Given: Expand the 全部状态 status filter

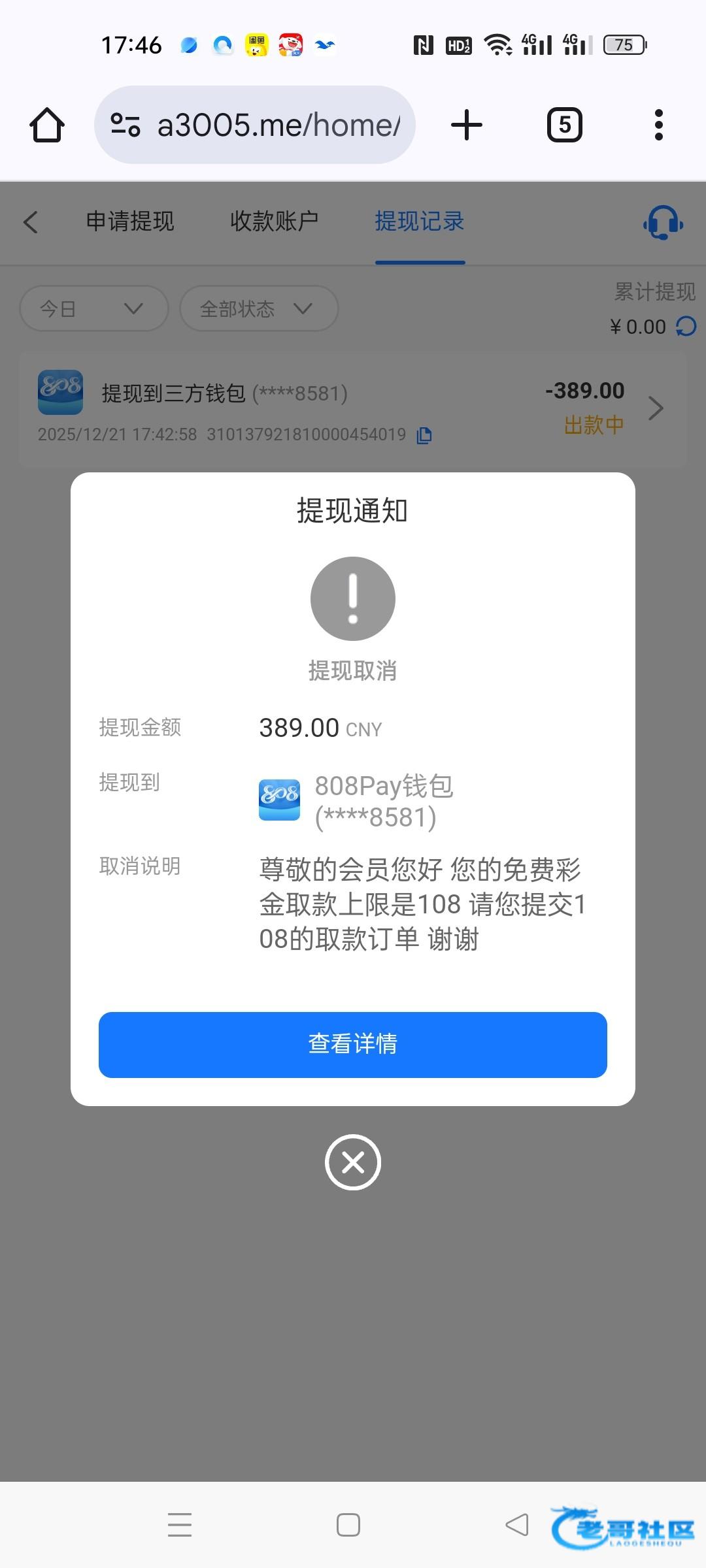Looking at the screenshot, I should click(258, 308).
